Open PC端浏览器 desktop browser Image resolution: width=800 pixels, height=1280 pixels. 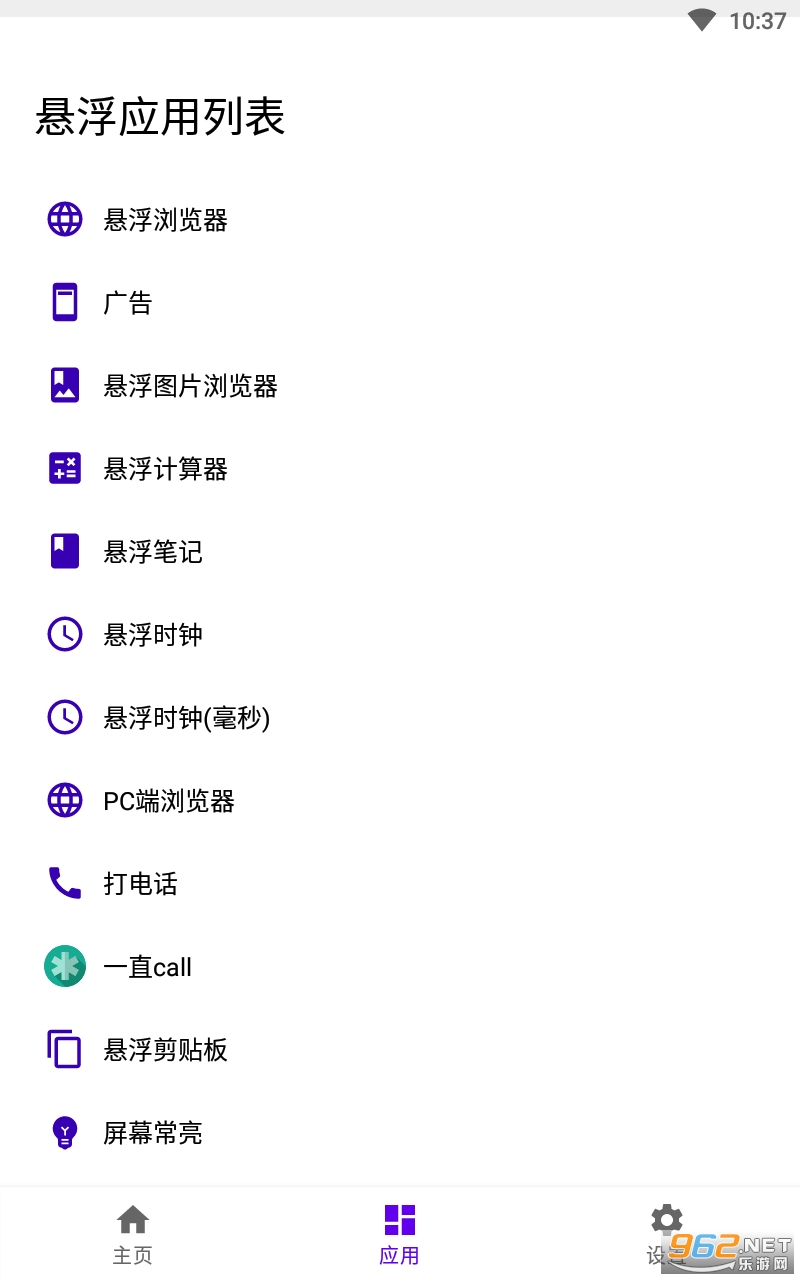[x=169, y=801]
